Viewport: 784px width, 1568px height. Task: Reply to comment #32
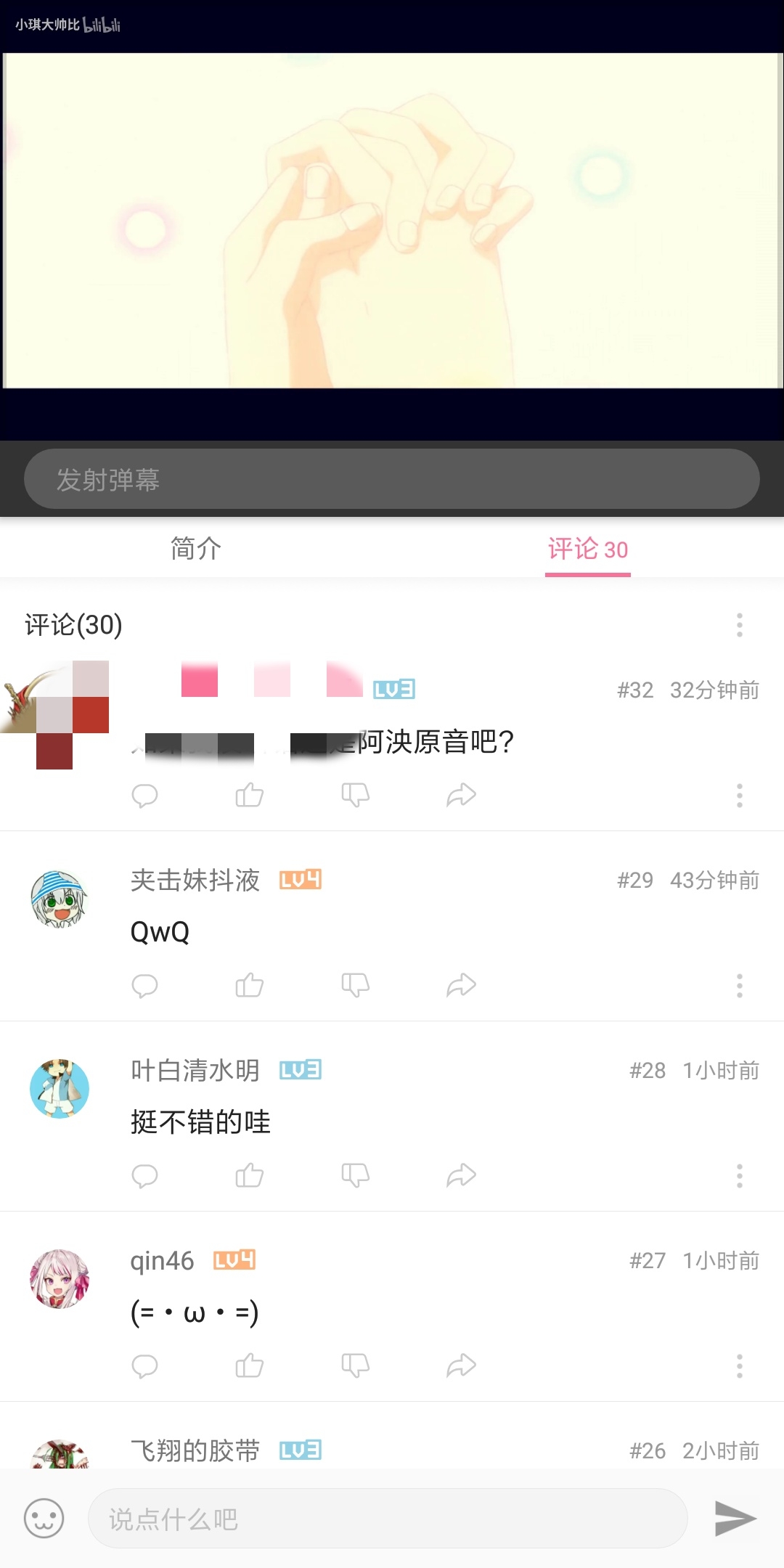[x=144, y=796]
